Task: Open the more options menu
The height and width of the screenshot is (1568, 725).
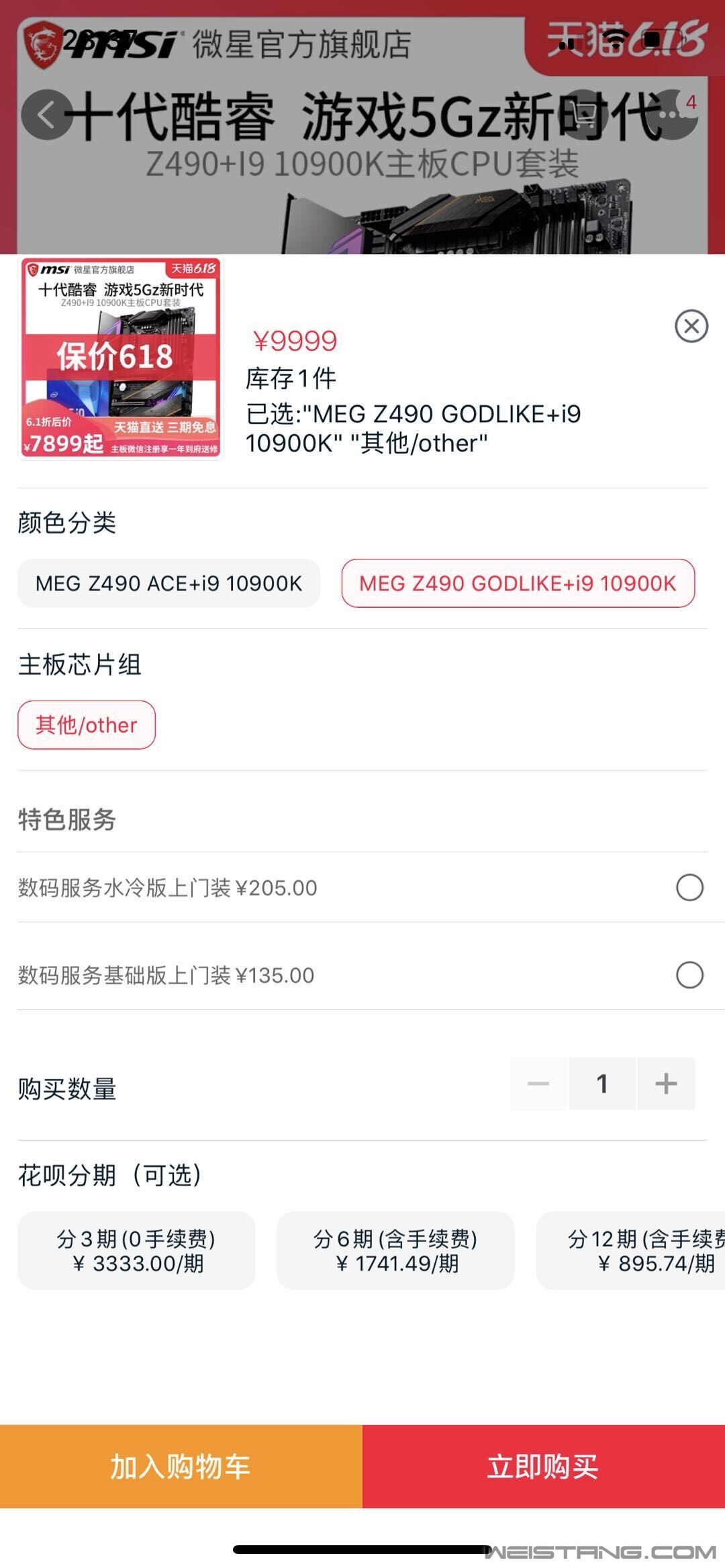Action: coord(673,115)
